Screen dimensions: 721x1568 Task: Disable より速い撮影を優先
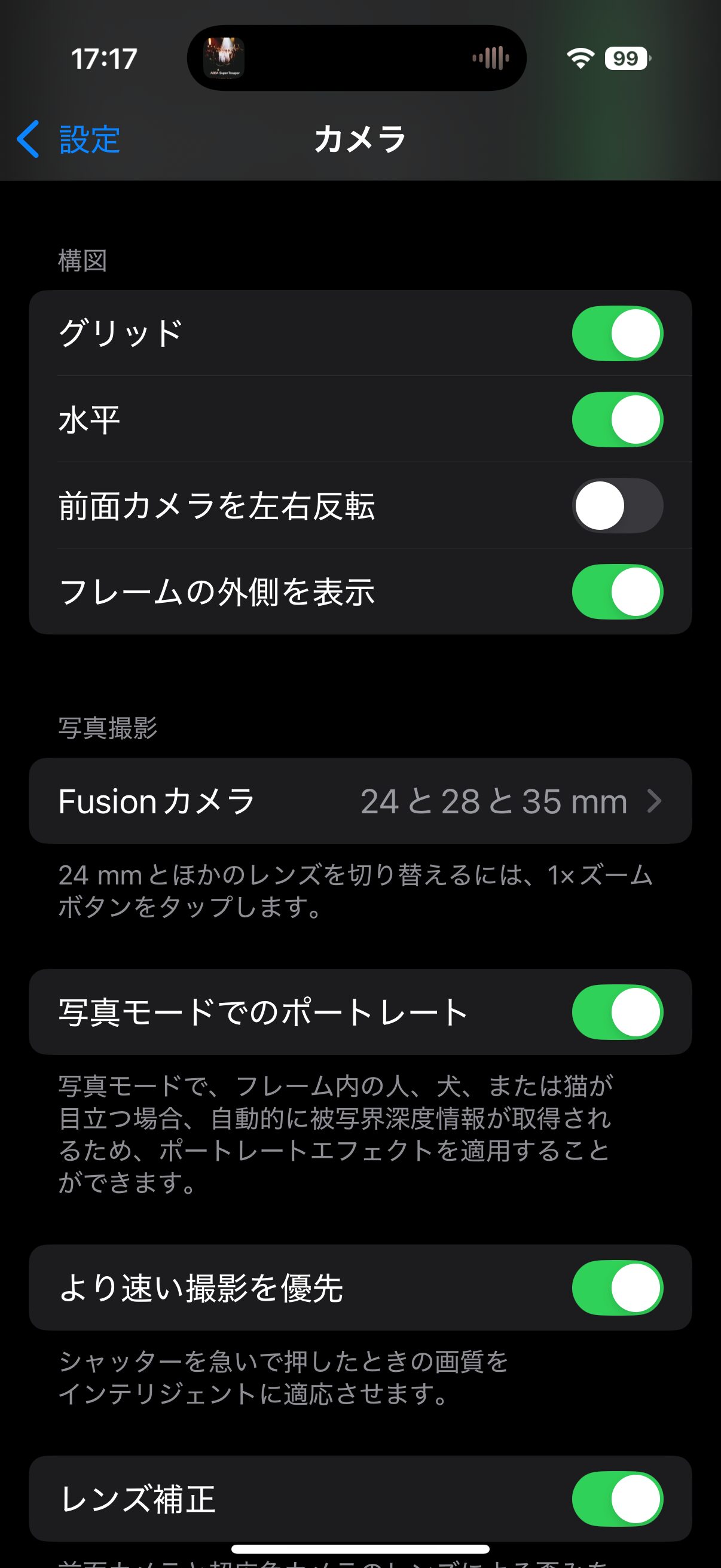617,1288
